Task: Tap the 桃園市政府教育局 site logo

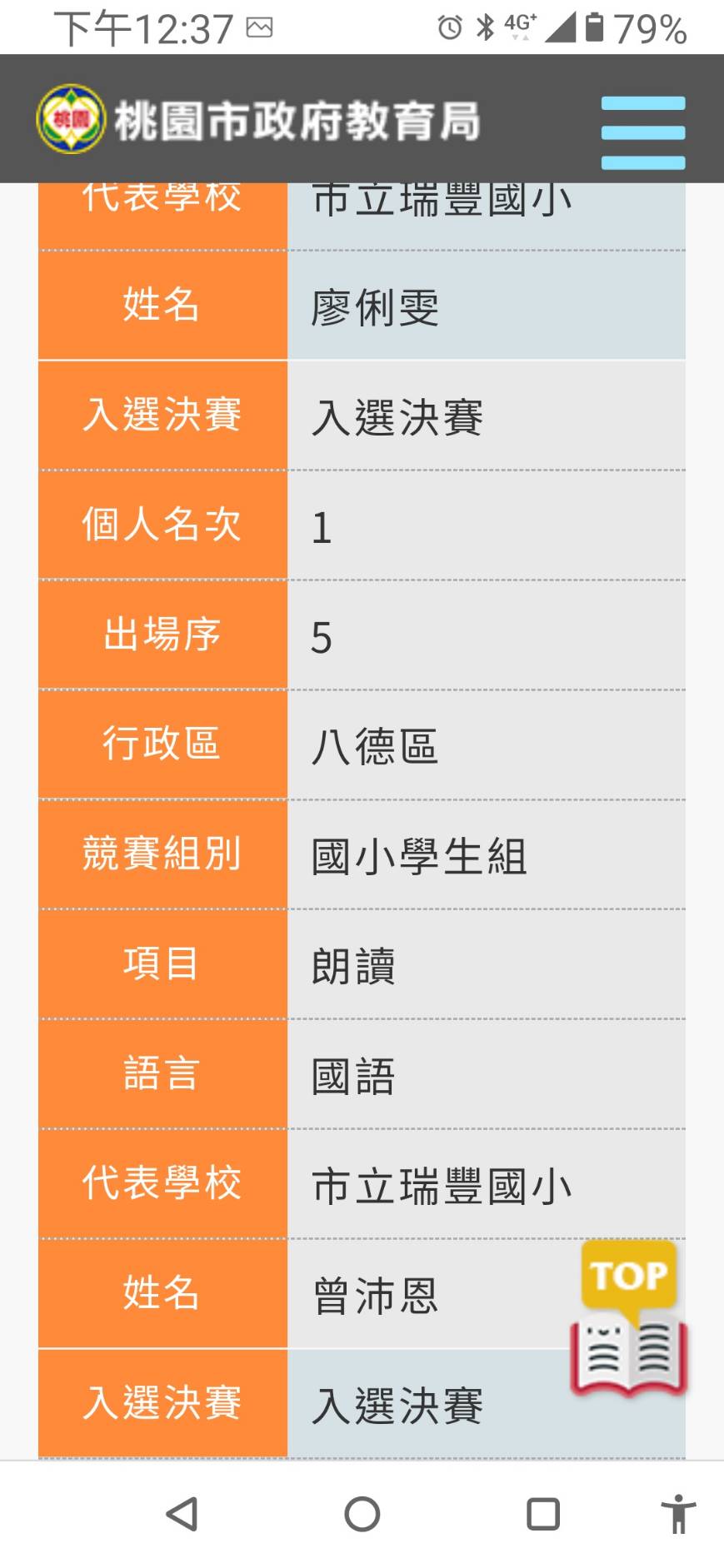Action: 258,120
